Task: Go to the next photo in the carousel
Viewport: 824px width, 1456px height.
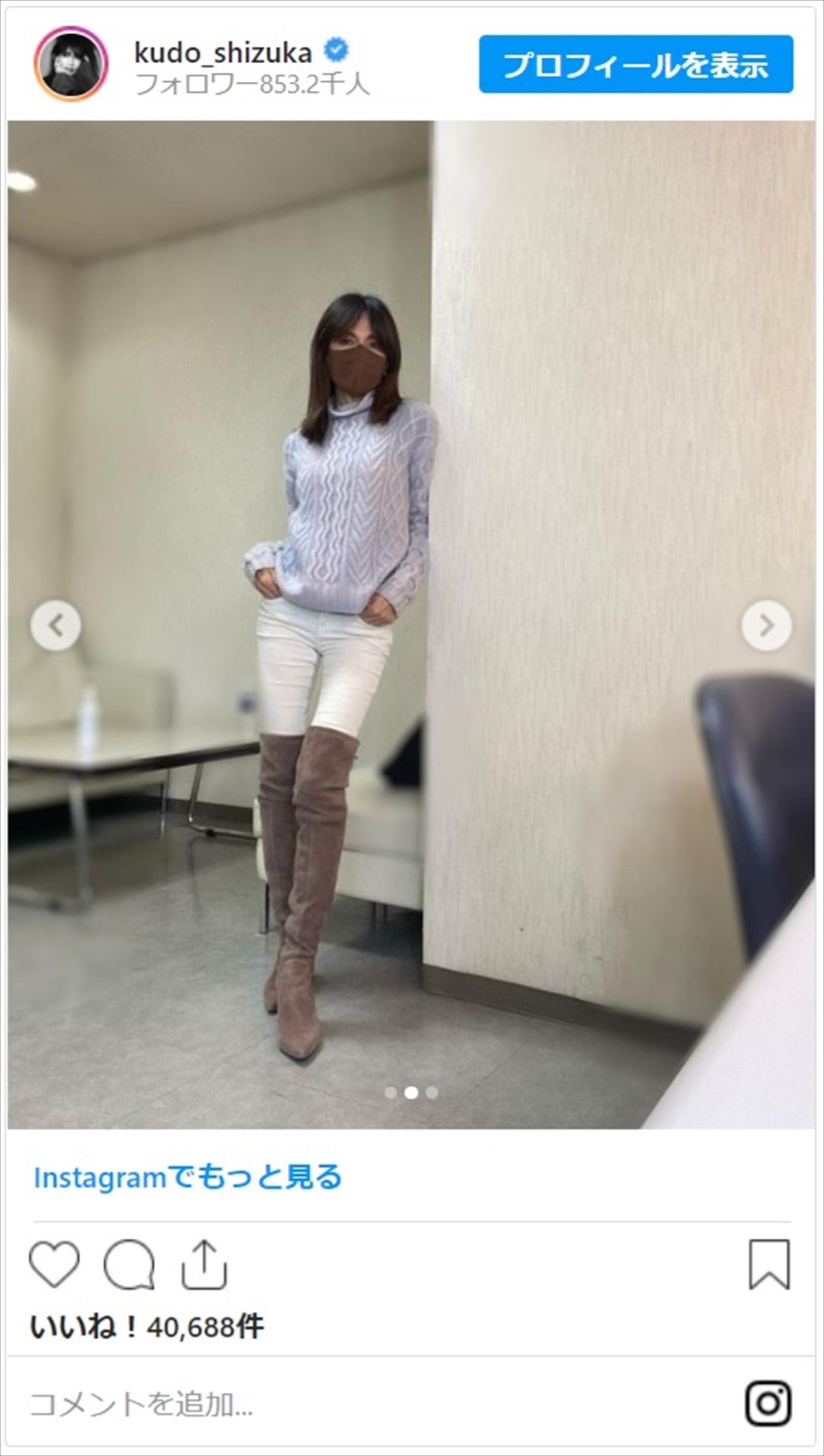Action: click(x=766, y=625)
